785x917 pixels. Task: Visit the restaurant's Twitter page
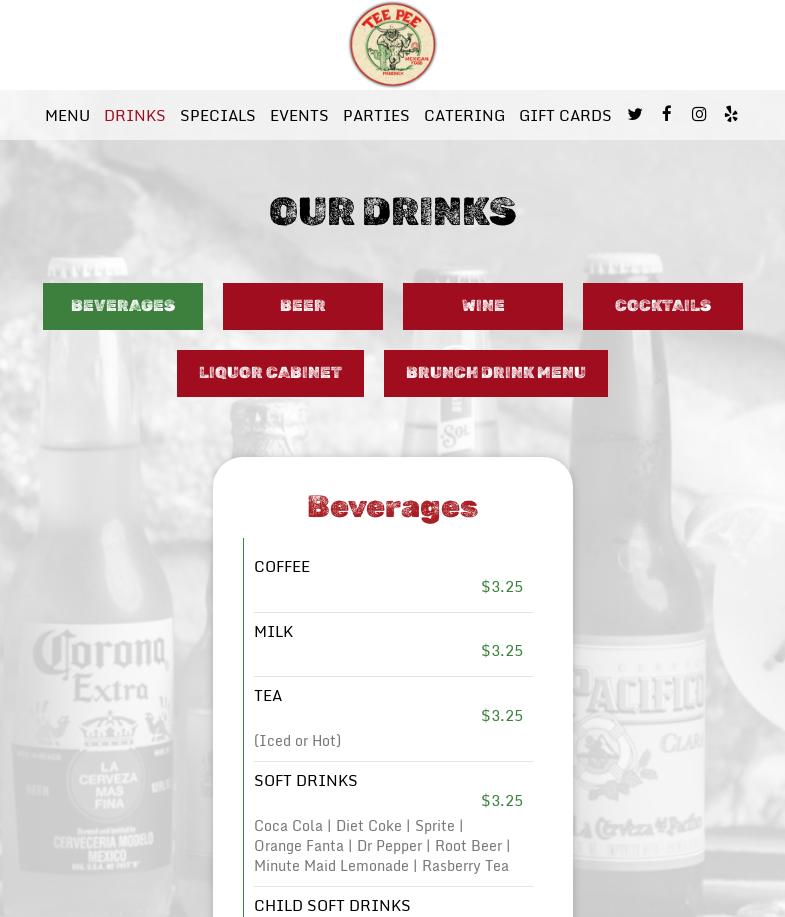pyautogui.click(x=635, y=114)
